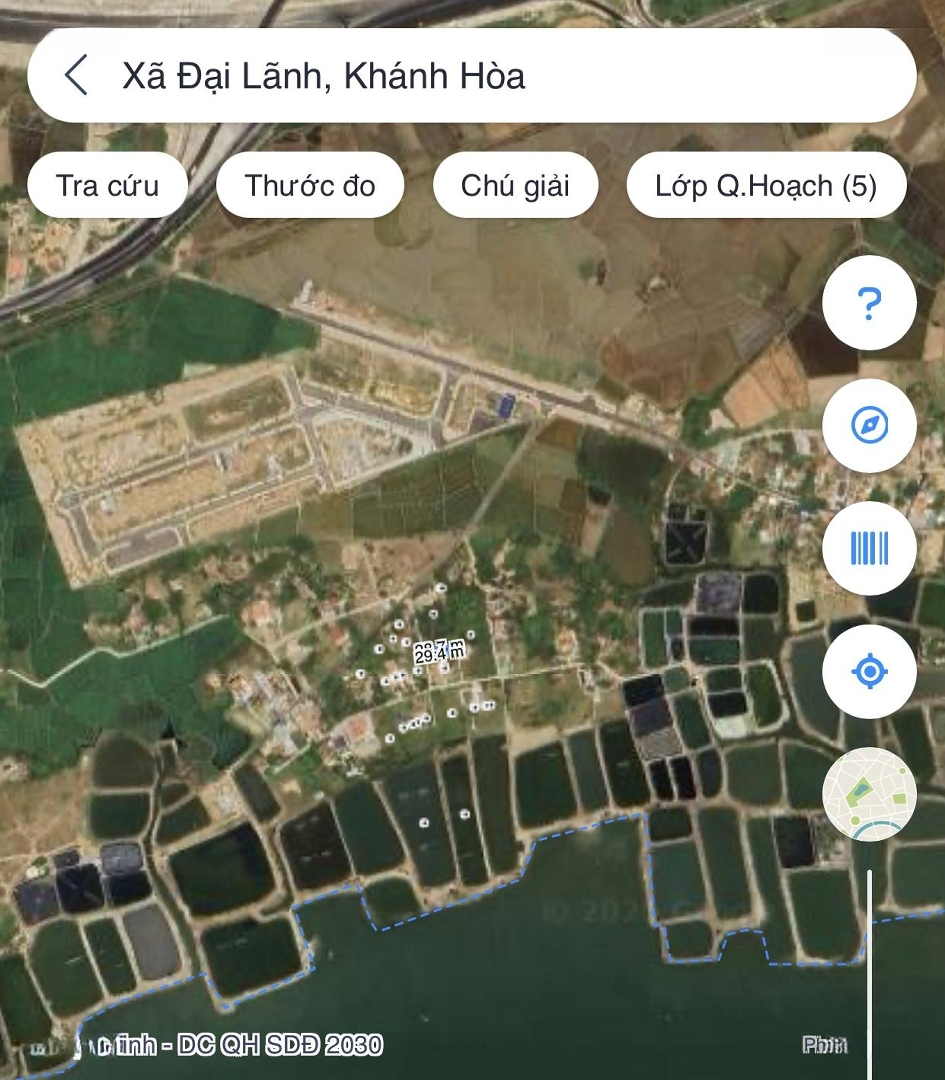Tap the compass orientation button
The image size is (945, 1080).
[x=869, y=426]
